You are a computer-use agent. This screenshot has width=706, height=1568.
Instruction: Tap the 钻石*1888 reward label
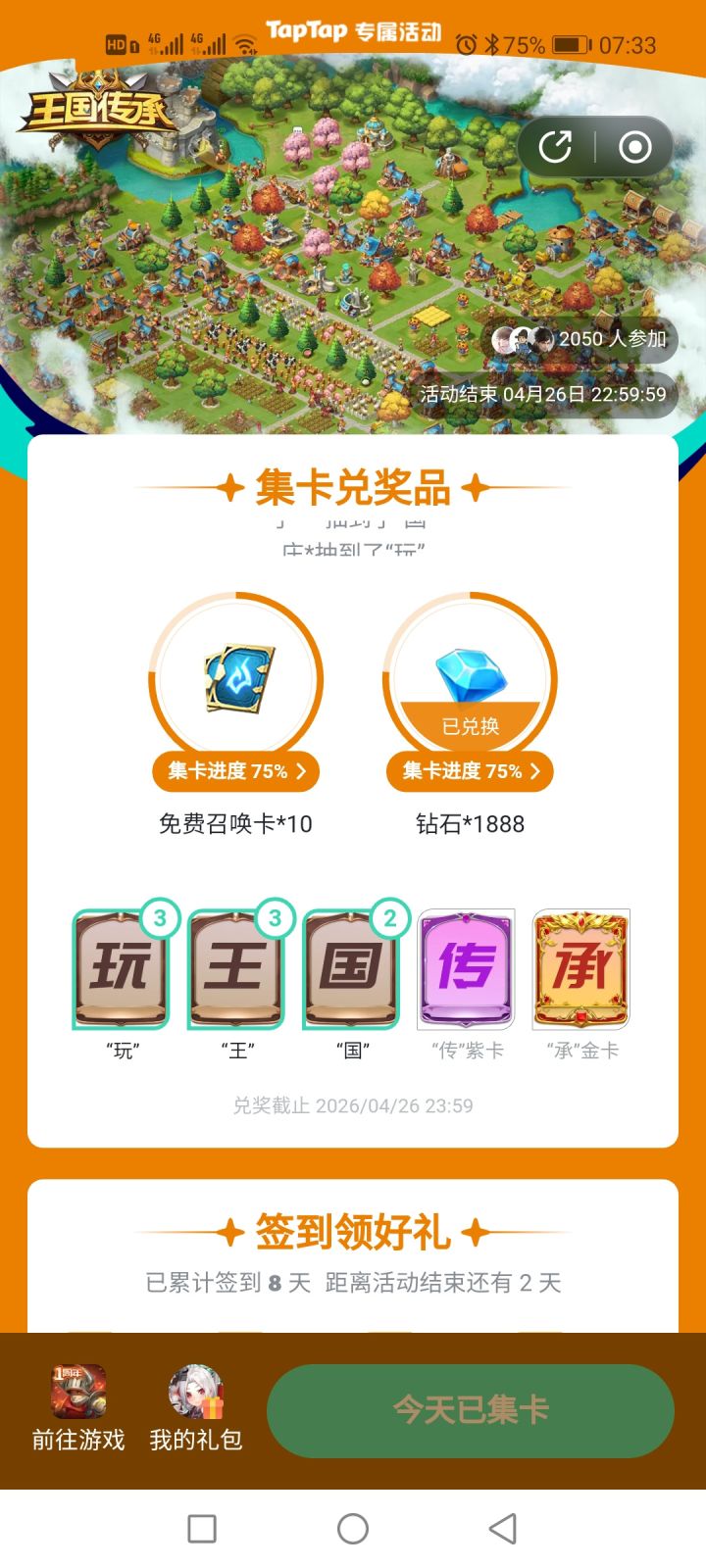[471, 823]
